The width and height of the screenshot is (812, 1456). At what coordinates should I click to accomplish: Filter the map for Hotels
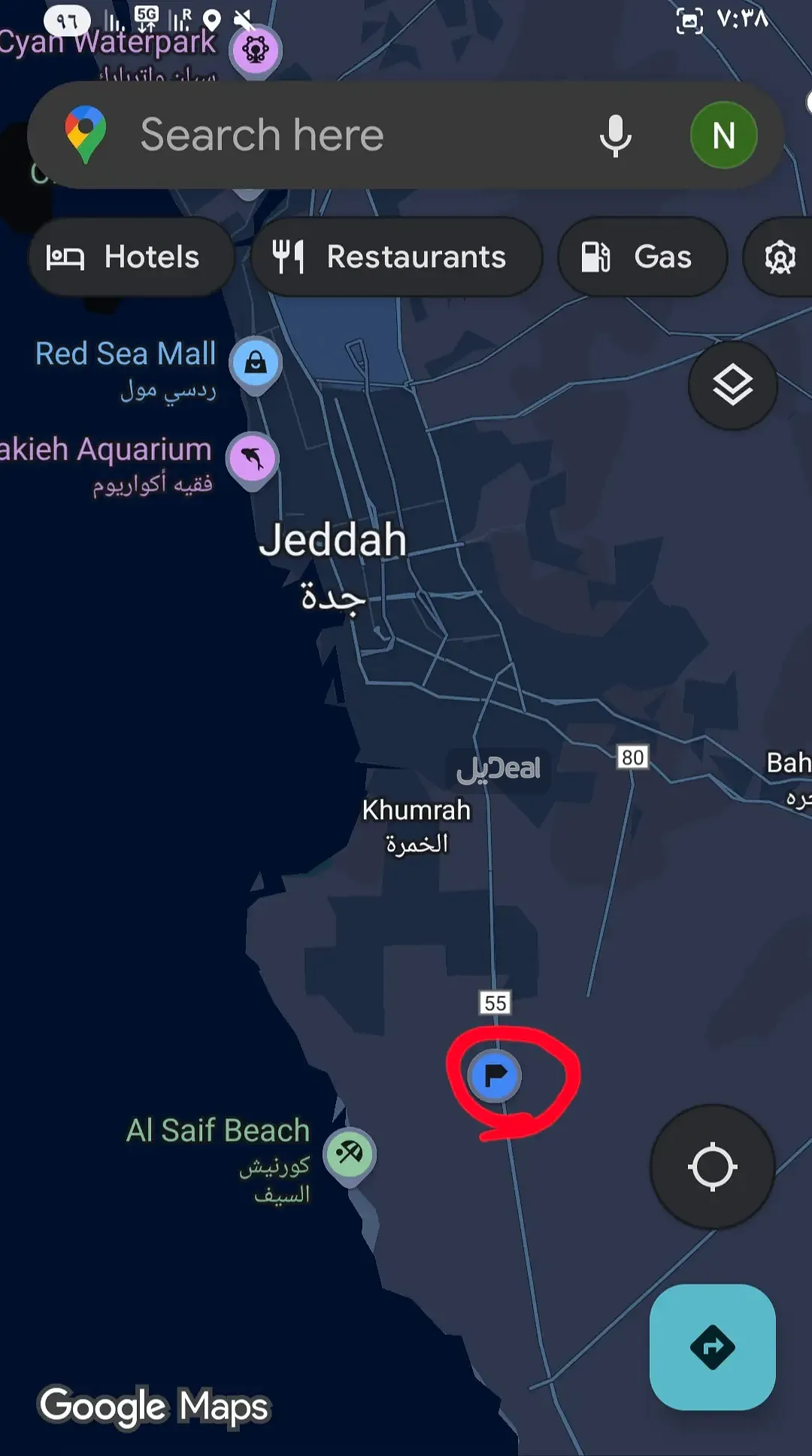[x=131, y=256]
